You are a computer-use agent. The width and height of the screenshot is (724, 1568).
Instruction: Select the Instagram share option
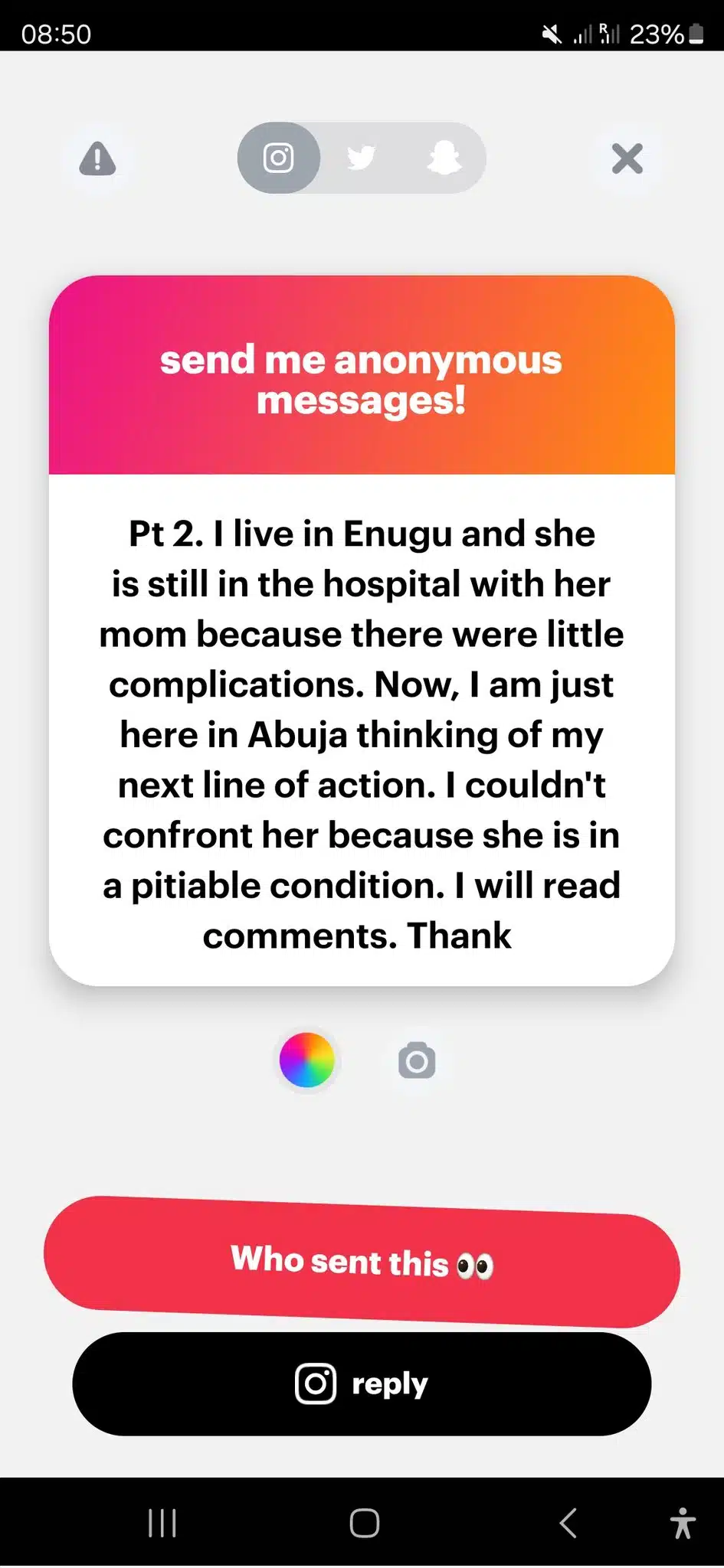point(278,158)
